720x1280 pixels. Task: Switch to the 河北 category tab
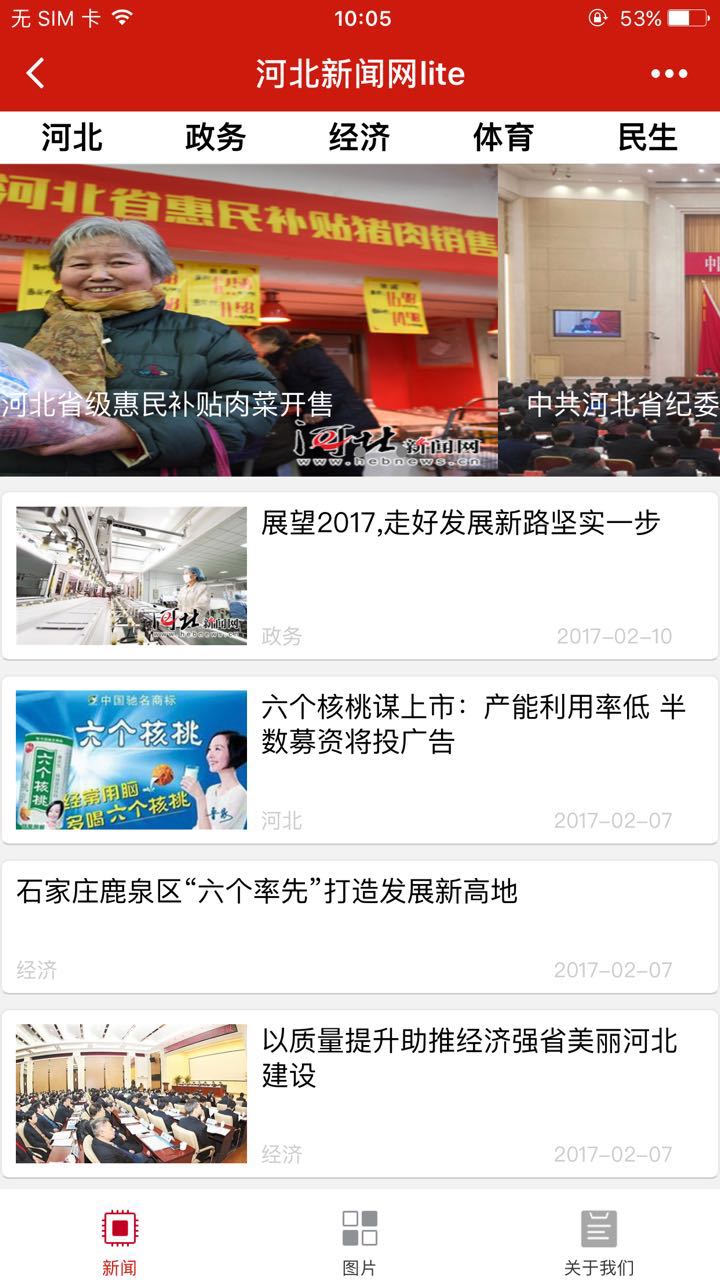[72, 138]
